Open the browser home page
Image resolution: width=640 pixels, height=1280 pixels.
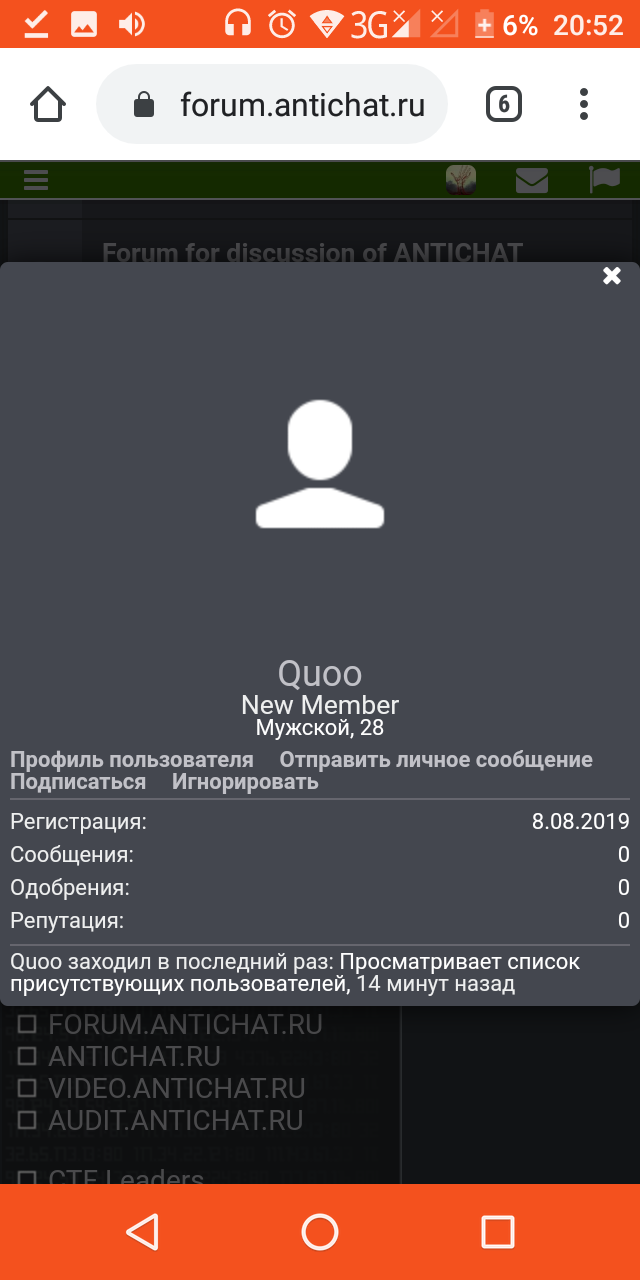[48, 104]
